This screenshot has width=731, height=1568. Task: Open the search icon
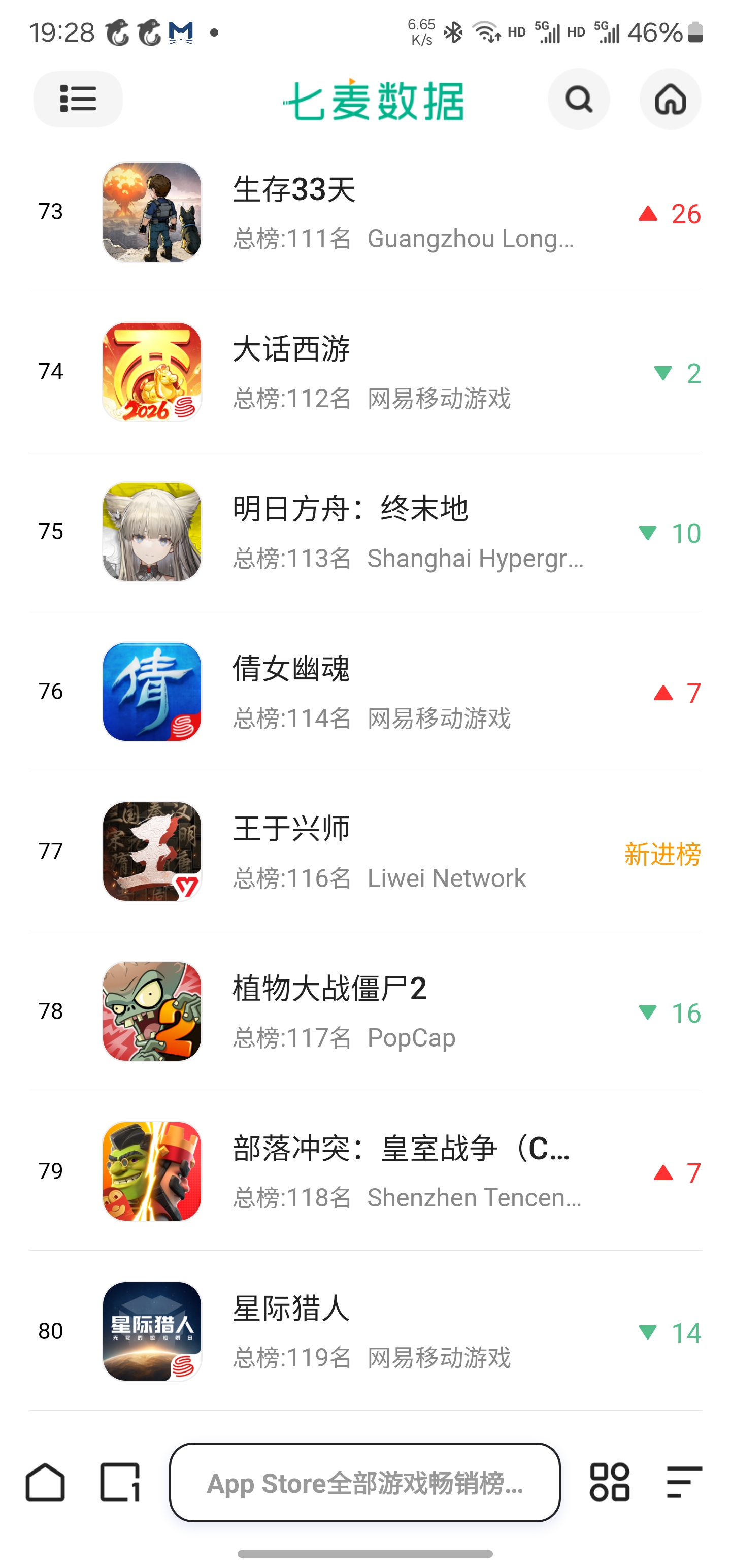click(x=578, y=99)
